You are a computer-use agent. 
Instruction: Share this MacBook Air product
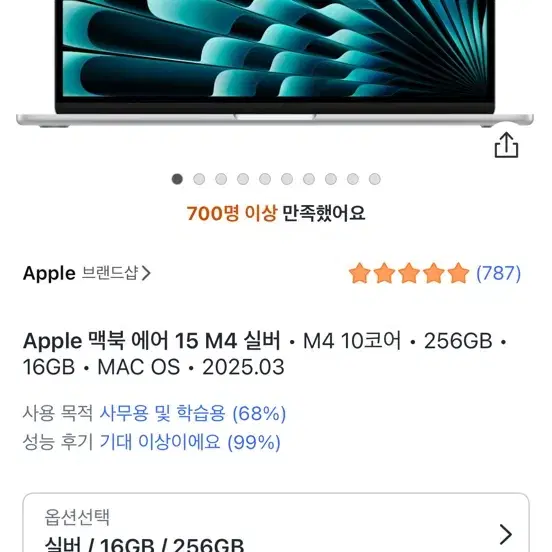(506, 145)
